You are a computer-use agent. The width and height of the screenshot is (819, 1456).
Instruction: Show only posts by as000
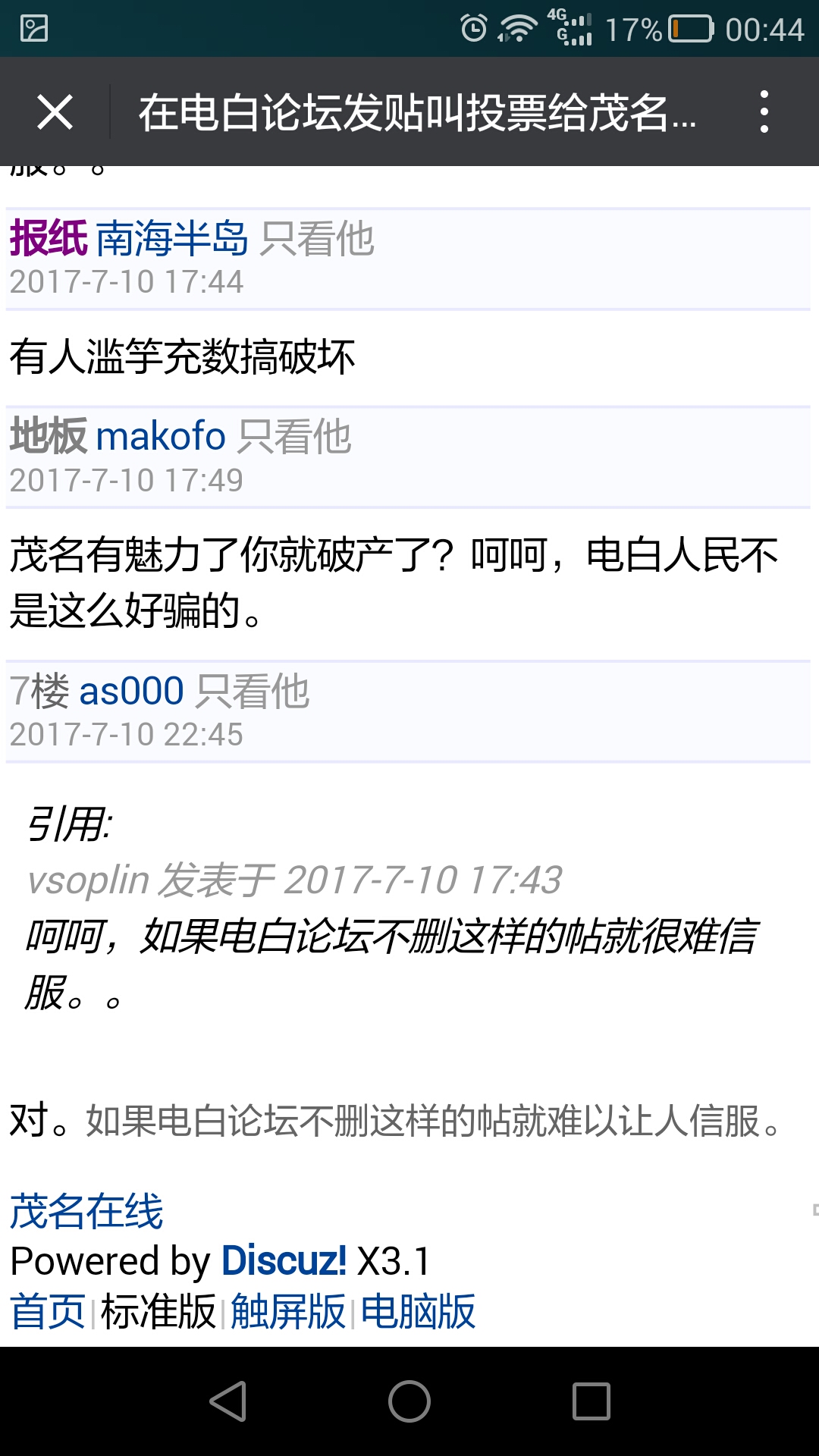(253, 692)
